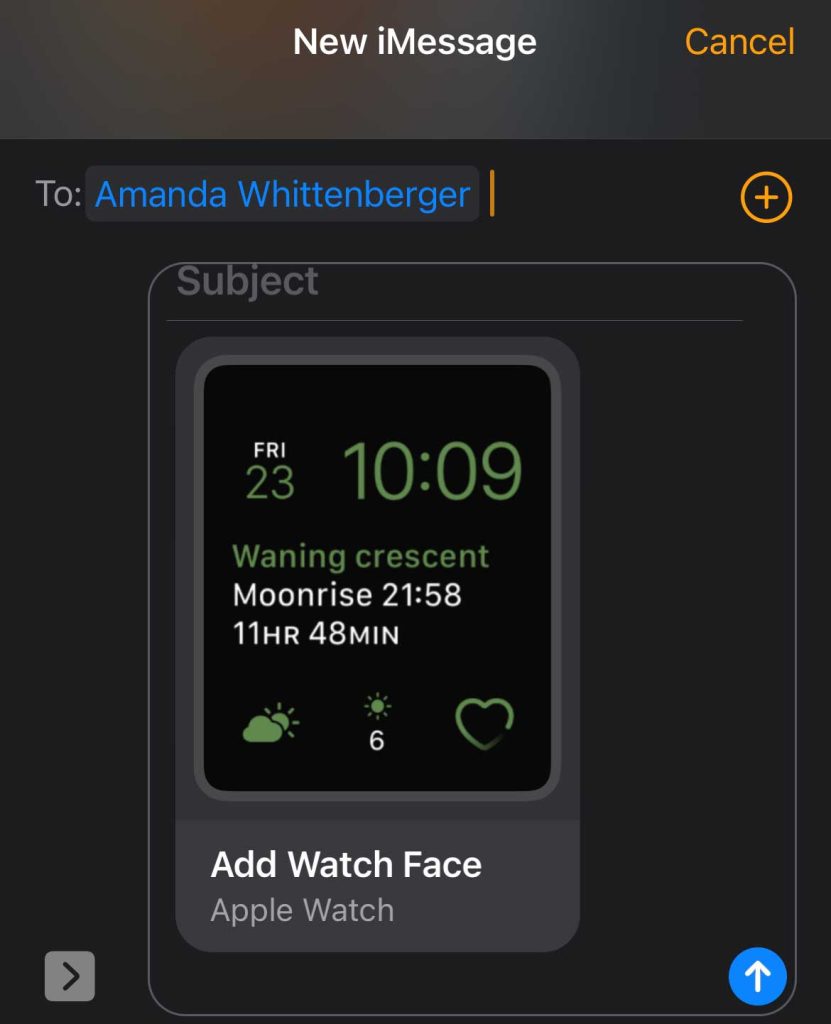The image size is (831, 1024).
Task: Add a contact with the plus icon
Action: (x=766, y=197)
